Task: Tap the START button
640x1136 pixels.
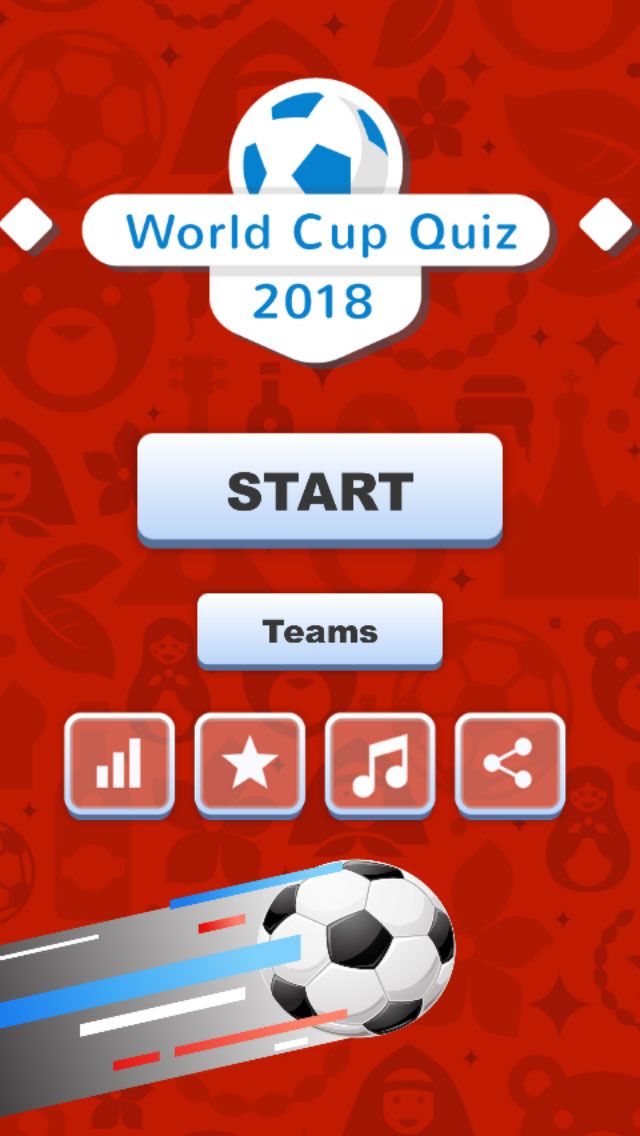Action: pyautogui.click(x=319, y=490)
